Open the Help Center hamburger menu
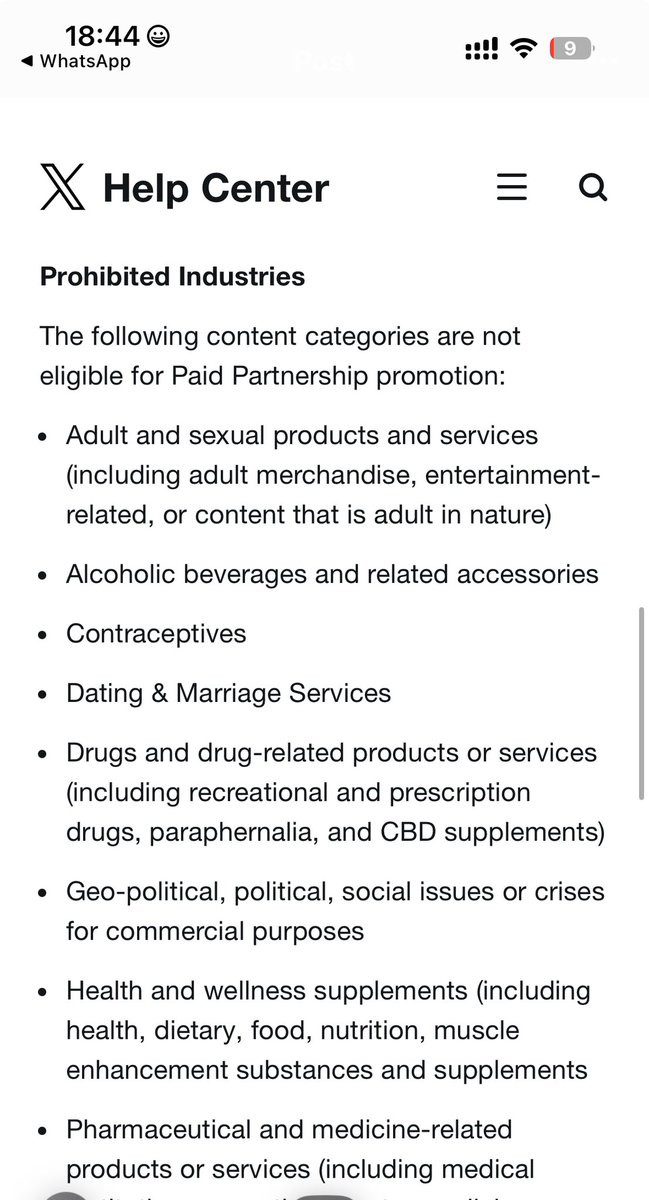The image size is (649, 1200). pyautogui.click(x=511, y=187)
